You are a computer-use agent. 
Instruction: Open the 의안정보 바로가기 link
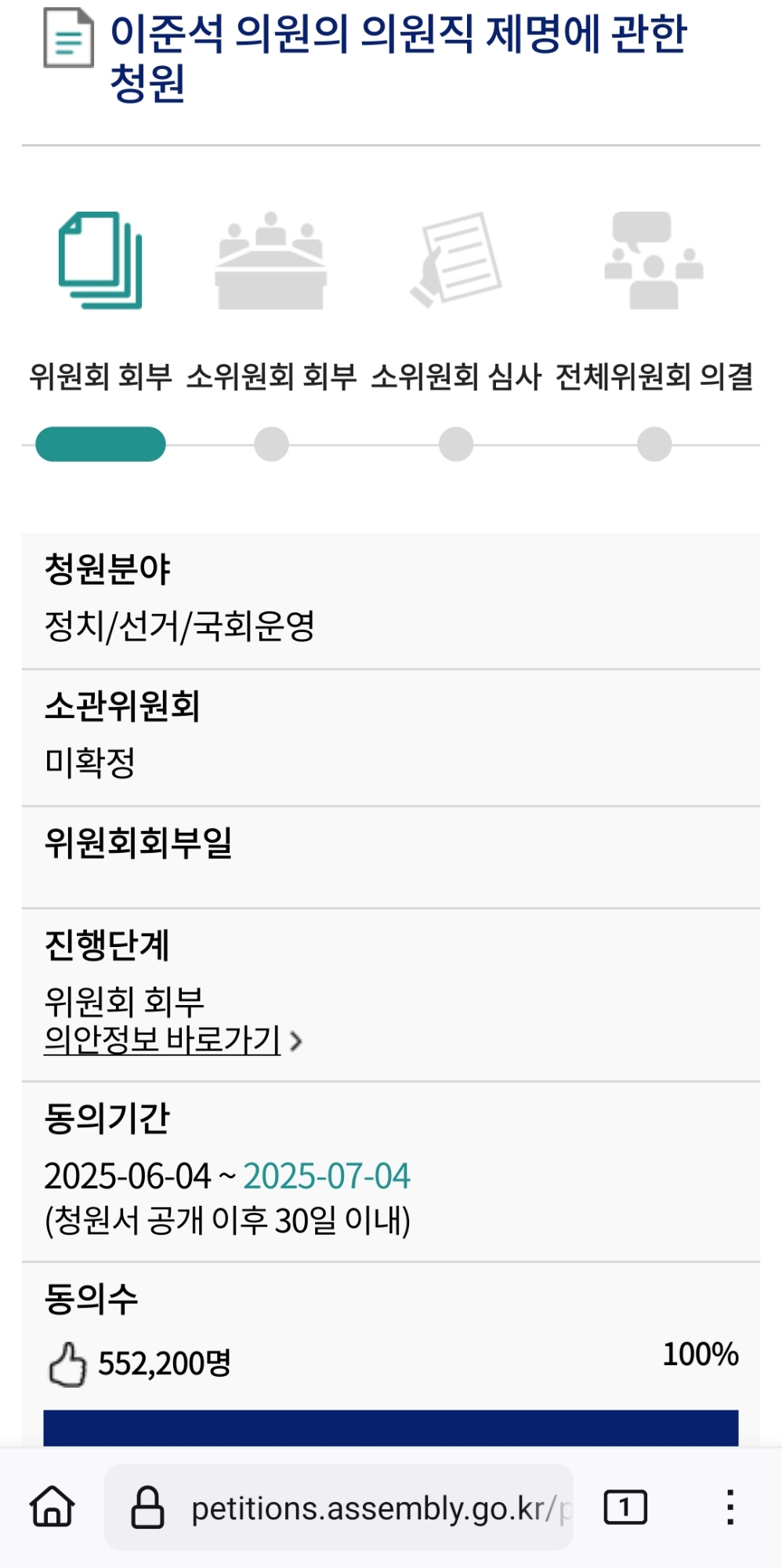(x=163, y=1040)
